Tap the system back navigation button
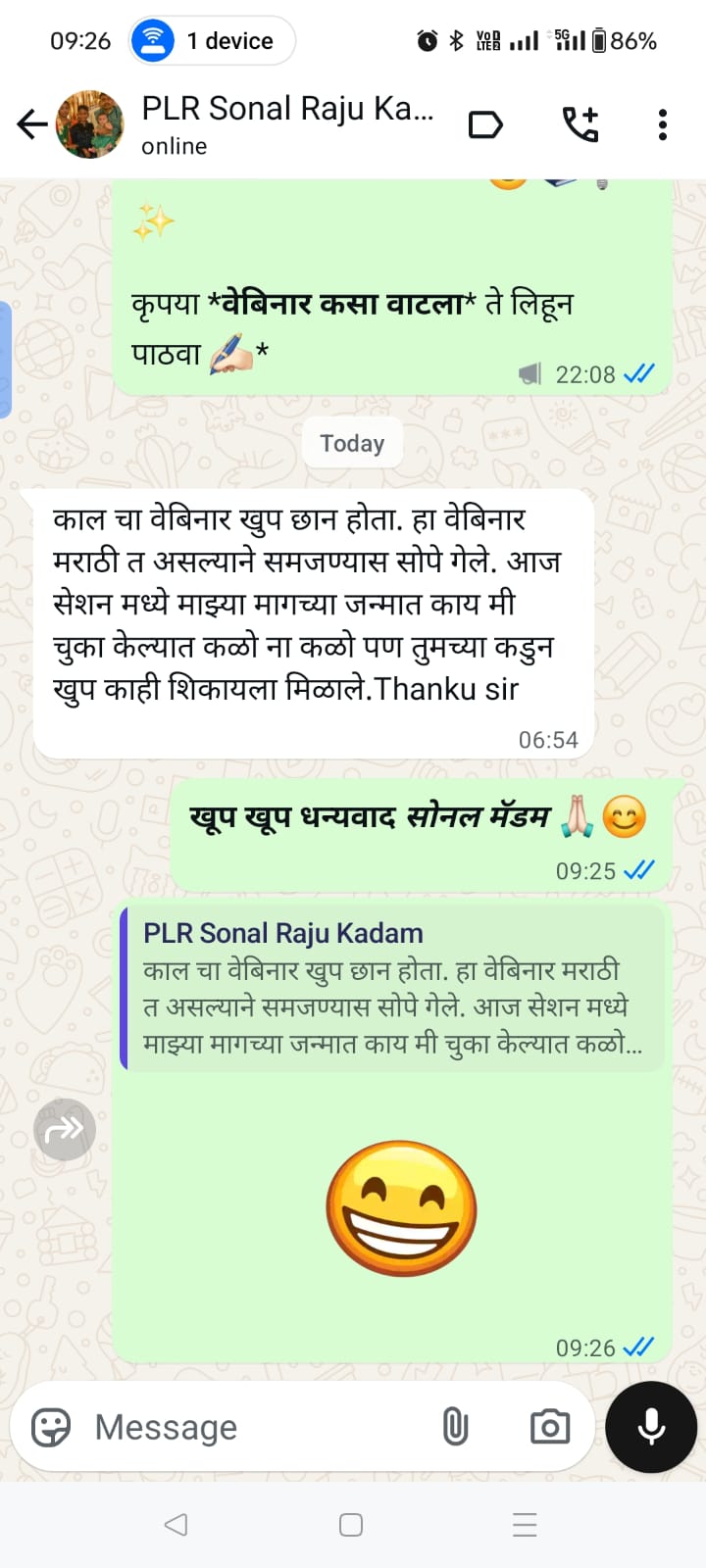The image size is (706, 1568). pos(176,1524)
